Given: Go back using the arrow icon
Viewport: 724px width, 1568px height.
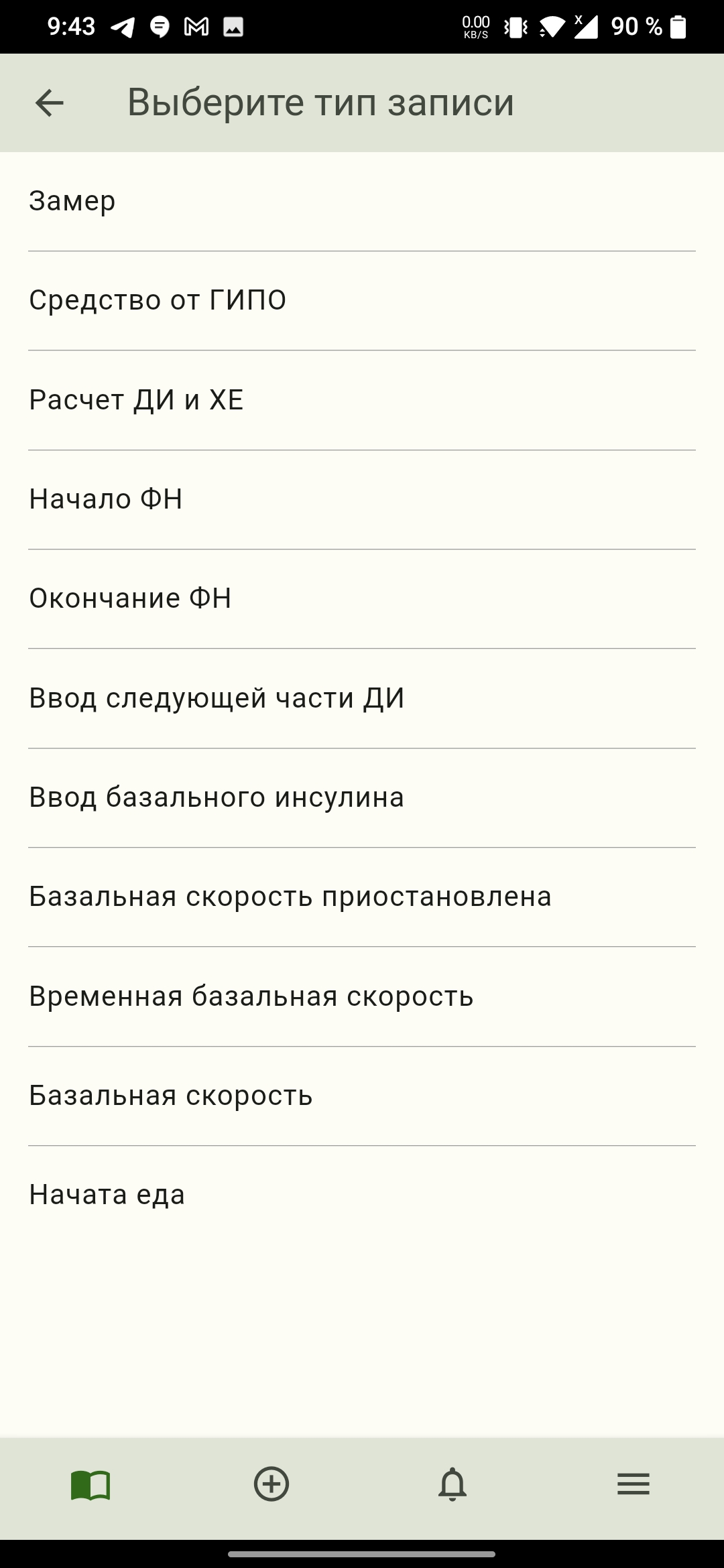Looking at the screenshot, I should tap(50, 103).
